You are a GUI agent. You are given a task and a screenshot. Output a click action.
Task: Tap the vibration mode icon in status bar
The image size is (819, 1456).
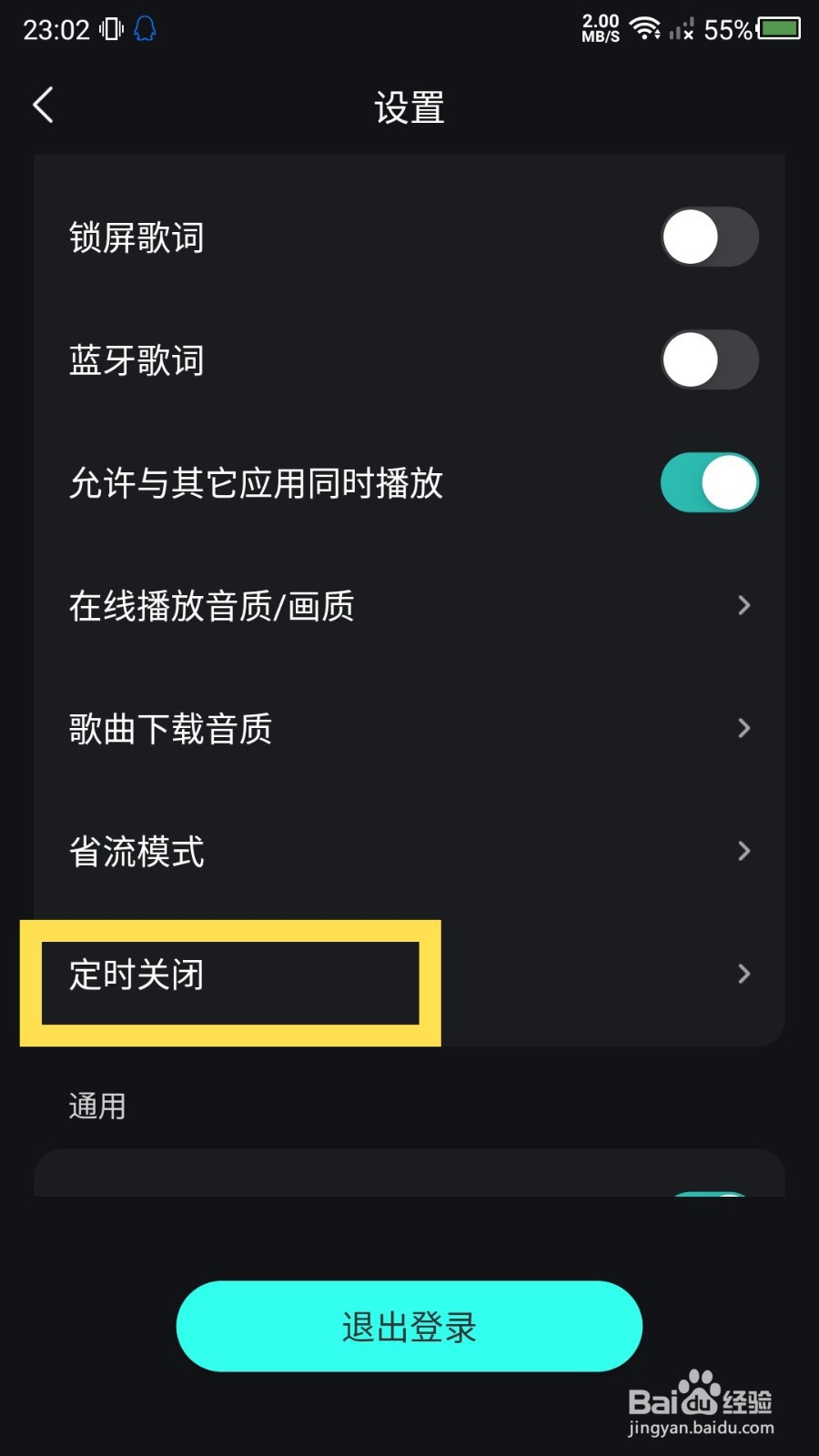[x=109, y=29]
